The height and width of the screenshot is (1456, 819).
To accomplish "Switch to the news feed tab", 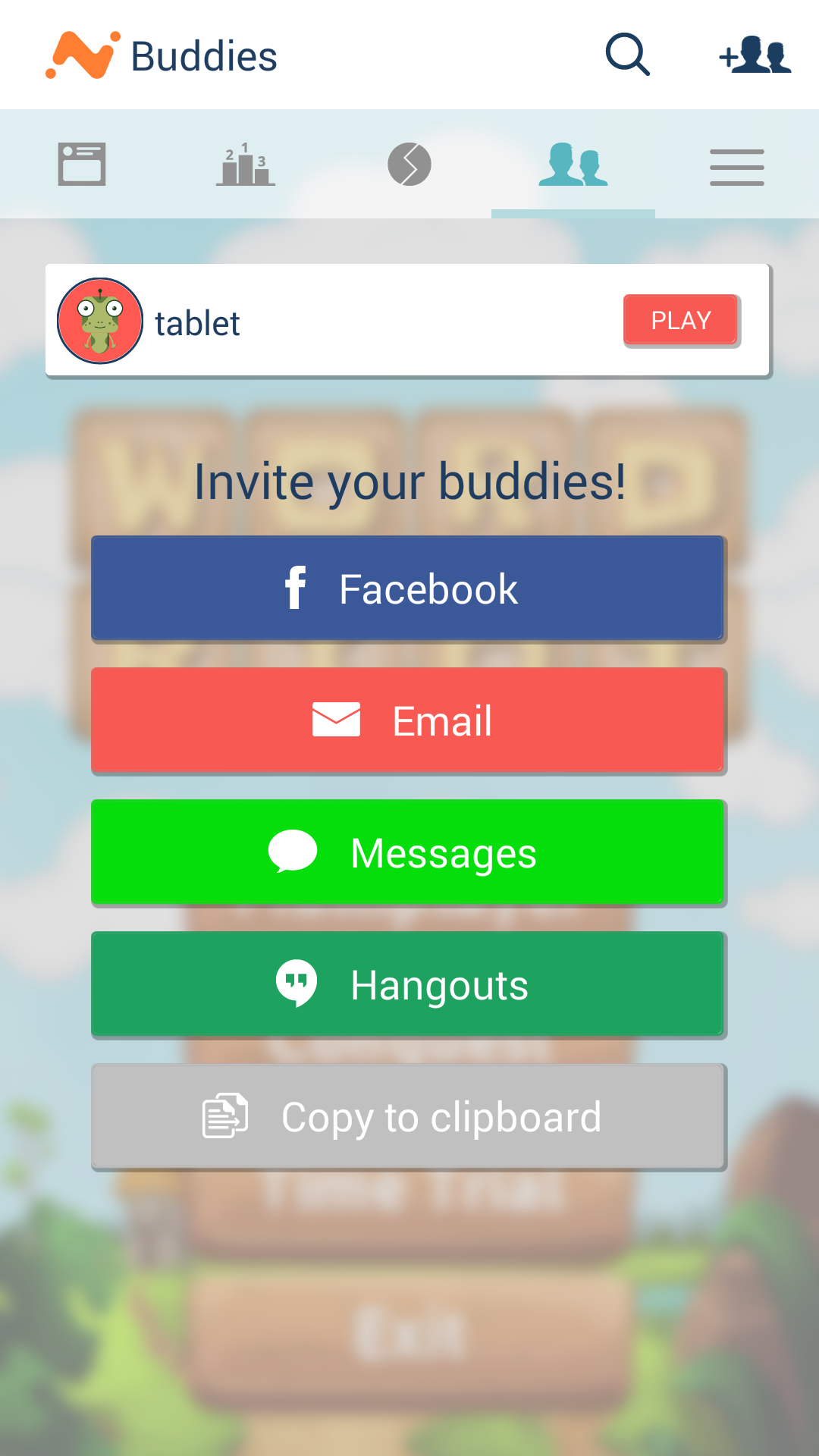I will (x=82, y=164).
